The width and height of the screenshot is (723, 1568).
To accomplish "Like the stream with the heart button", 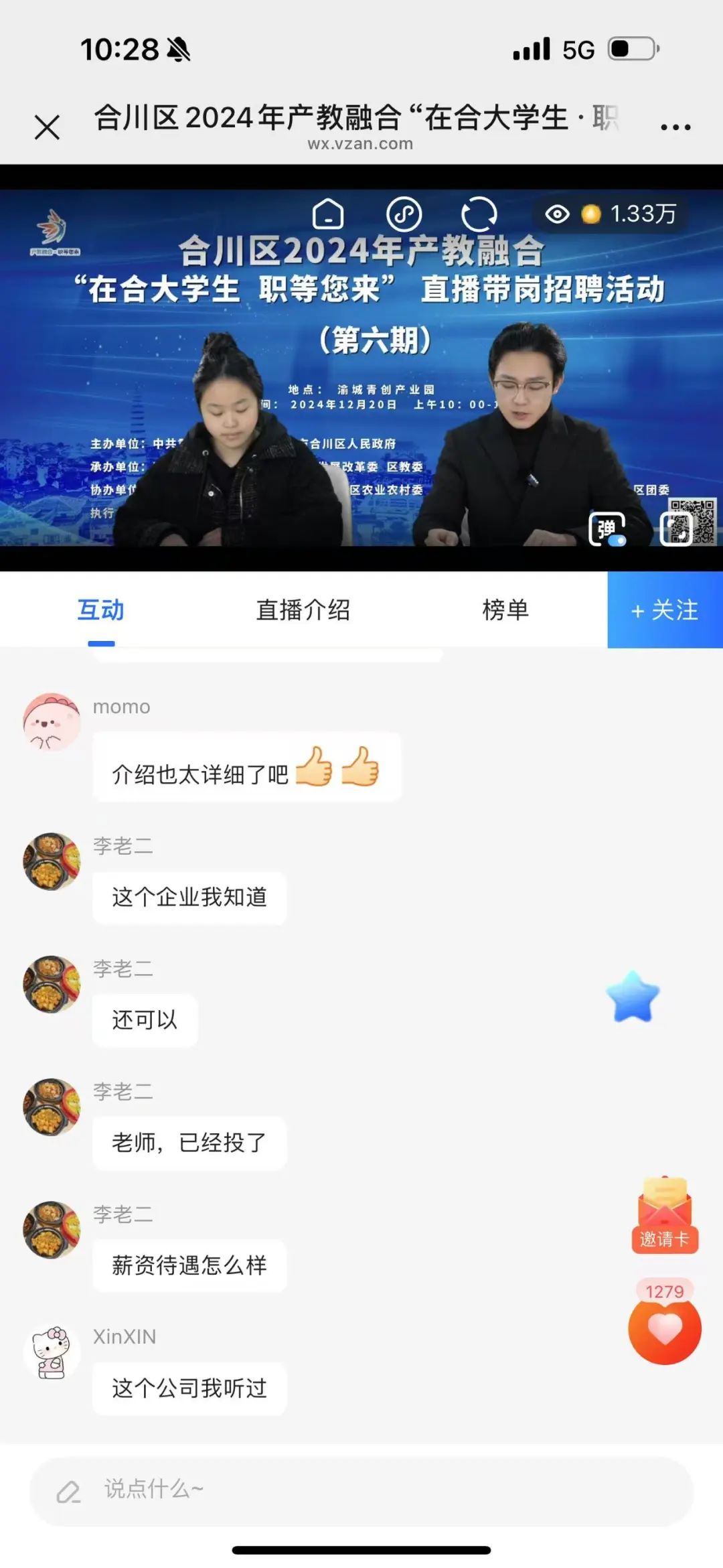I will [664, 1330].
